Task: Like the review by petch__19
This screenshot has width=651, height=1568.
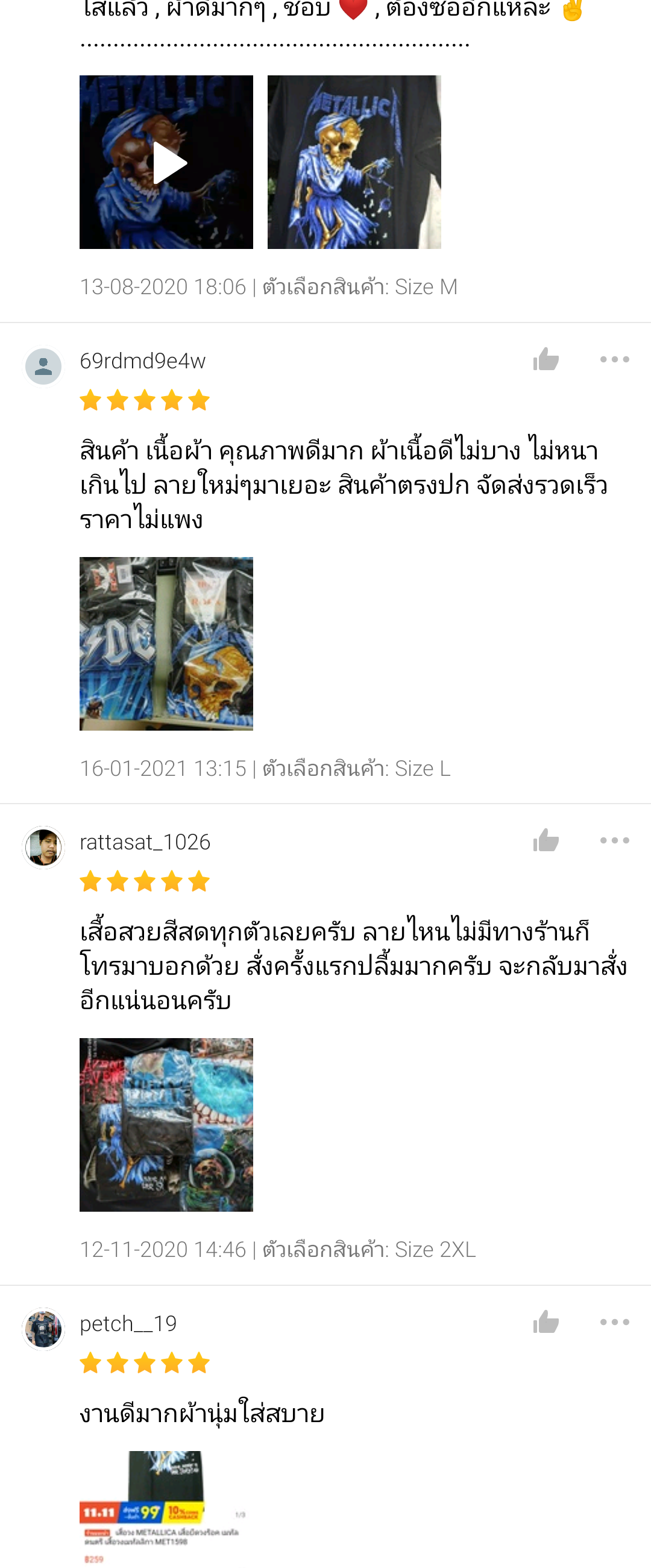Action: (x=546, y=1322)
